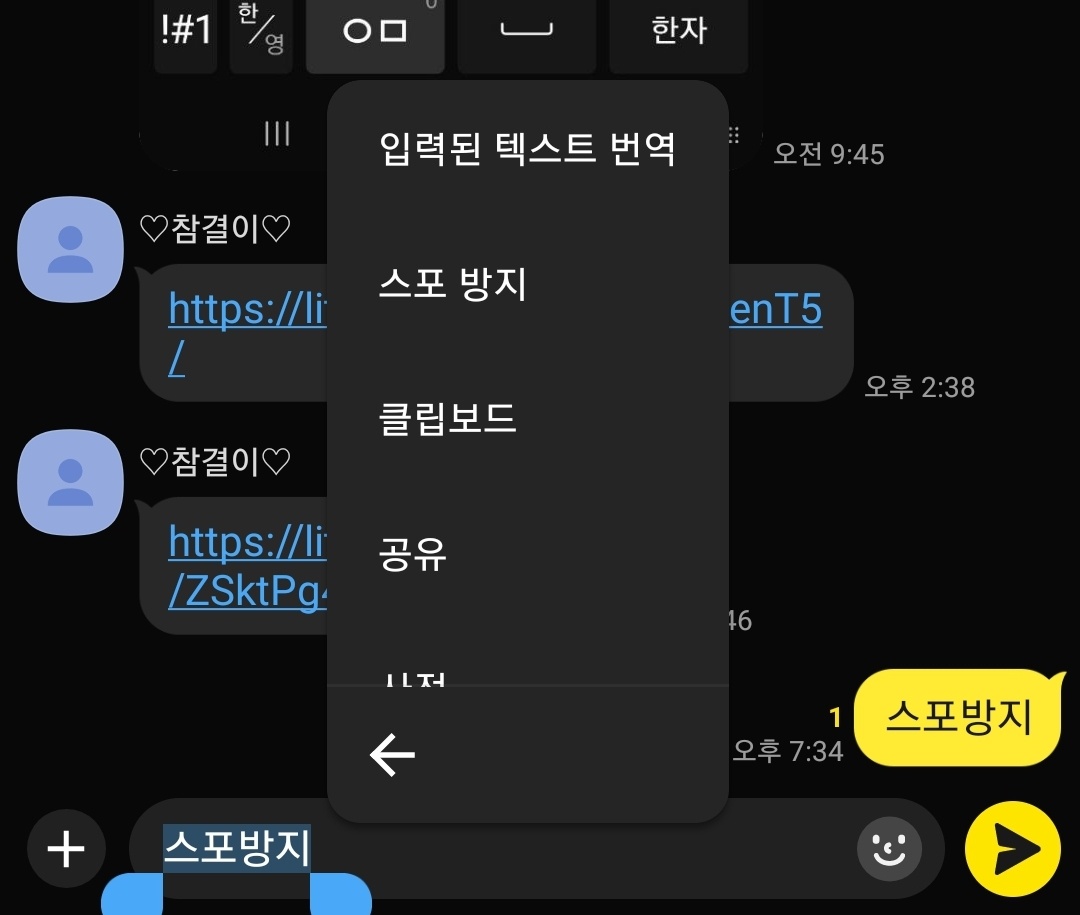
Task: Select 입력된 텍스트 번역 from the popup menu
Action: point(527,150)
